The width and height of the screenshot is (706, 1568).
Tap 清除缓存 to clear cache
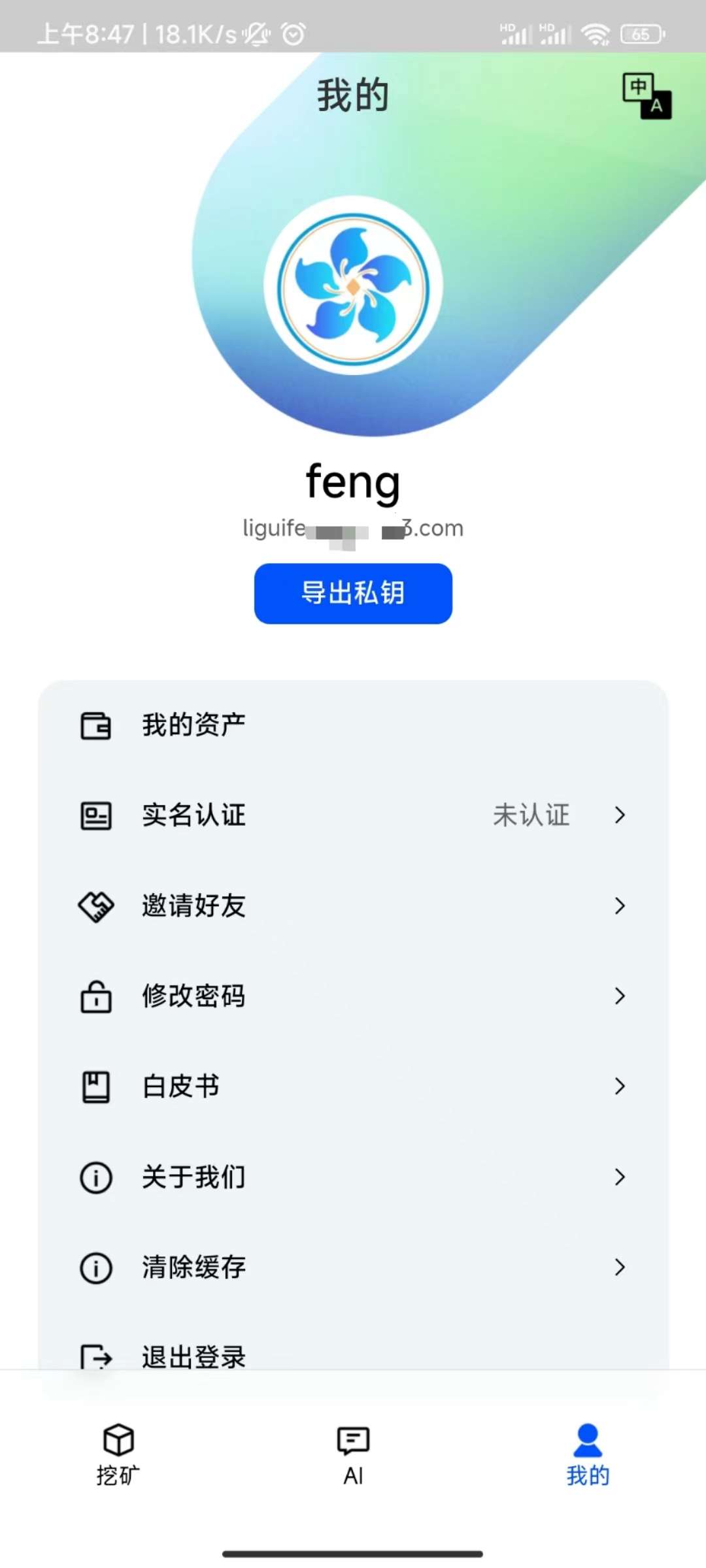point(353,1267)
